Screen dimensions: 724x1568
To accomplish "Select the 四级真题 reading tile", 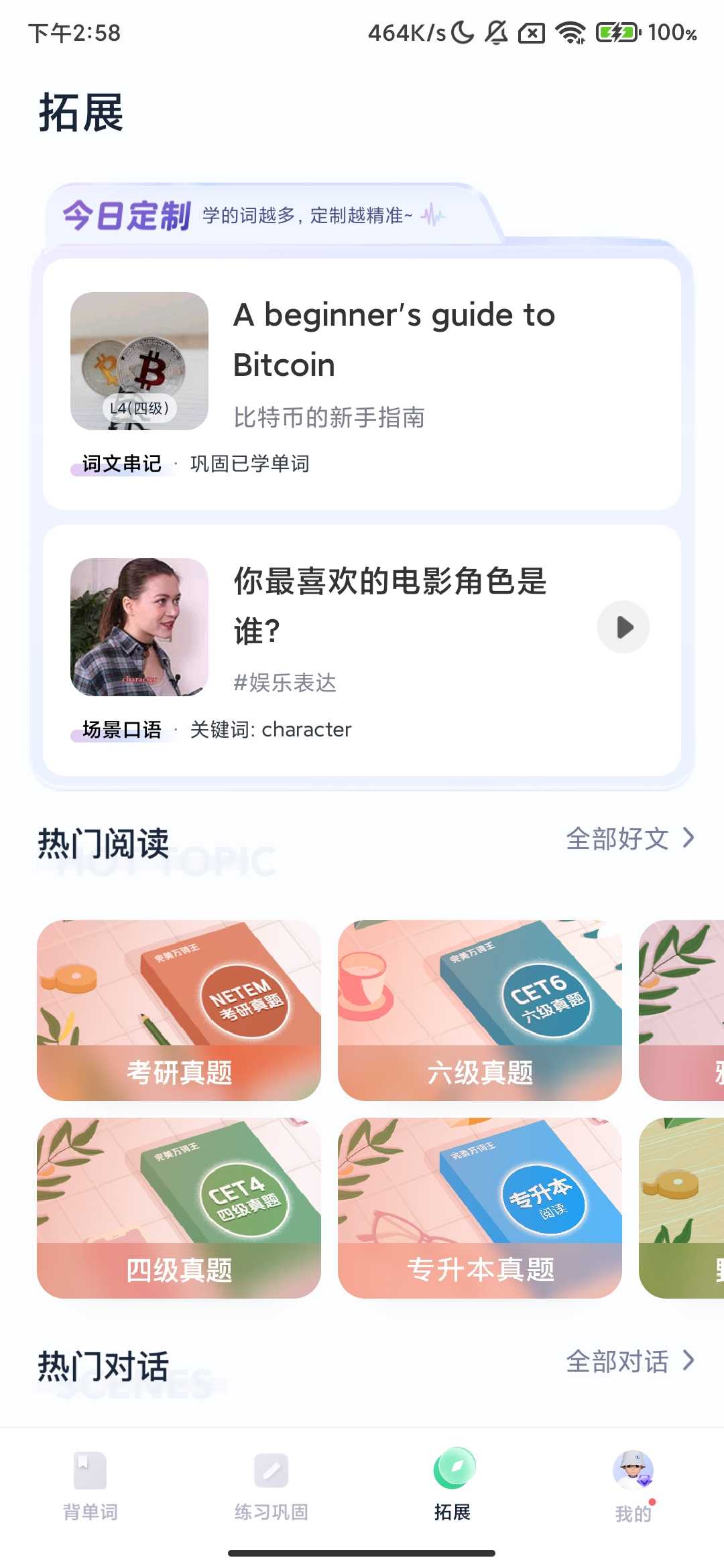I will pos(179,1207).
